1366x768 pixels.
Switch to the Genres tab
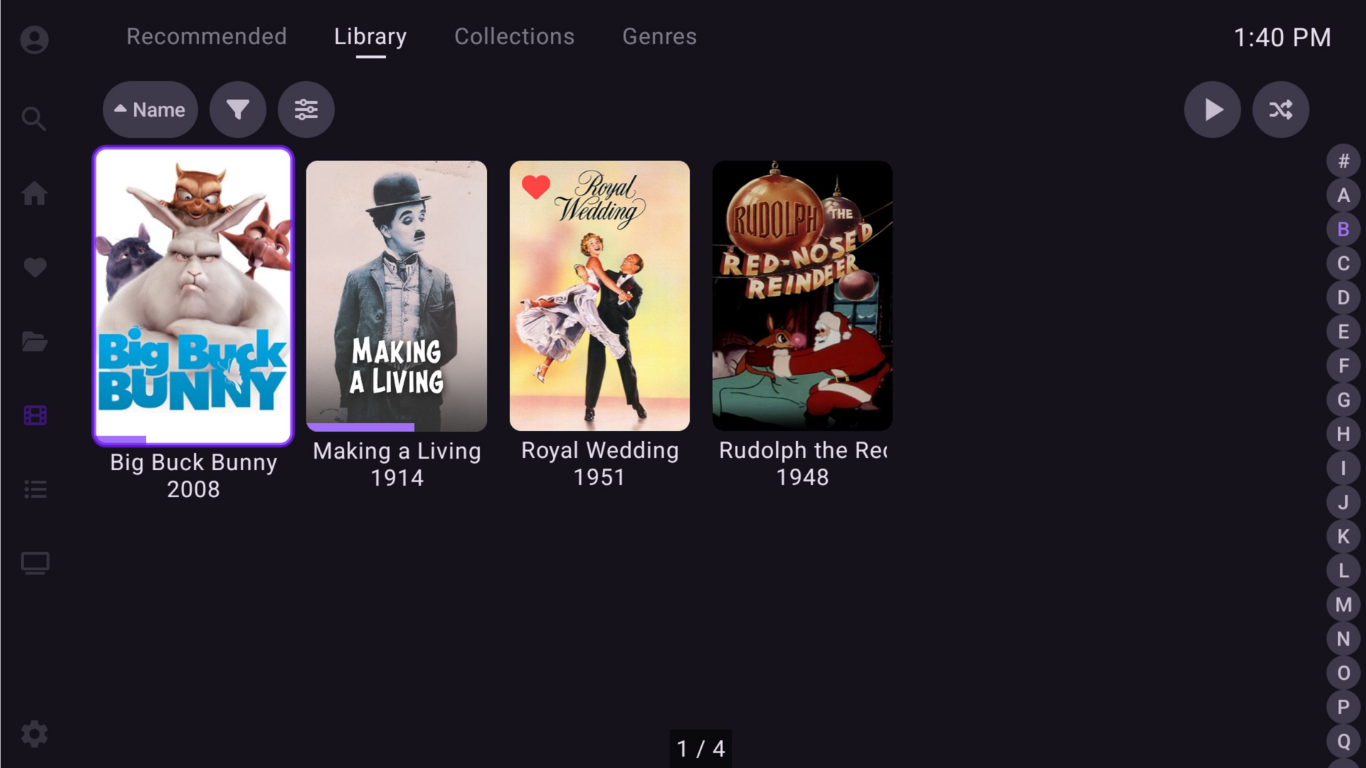point(659,37)
